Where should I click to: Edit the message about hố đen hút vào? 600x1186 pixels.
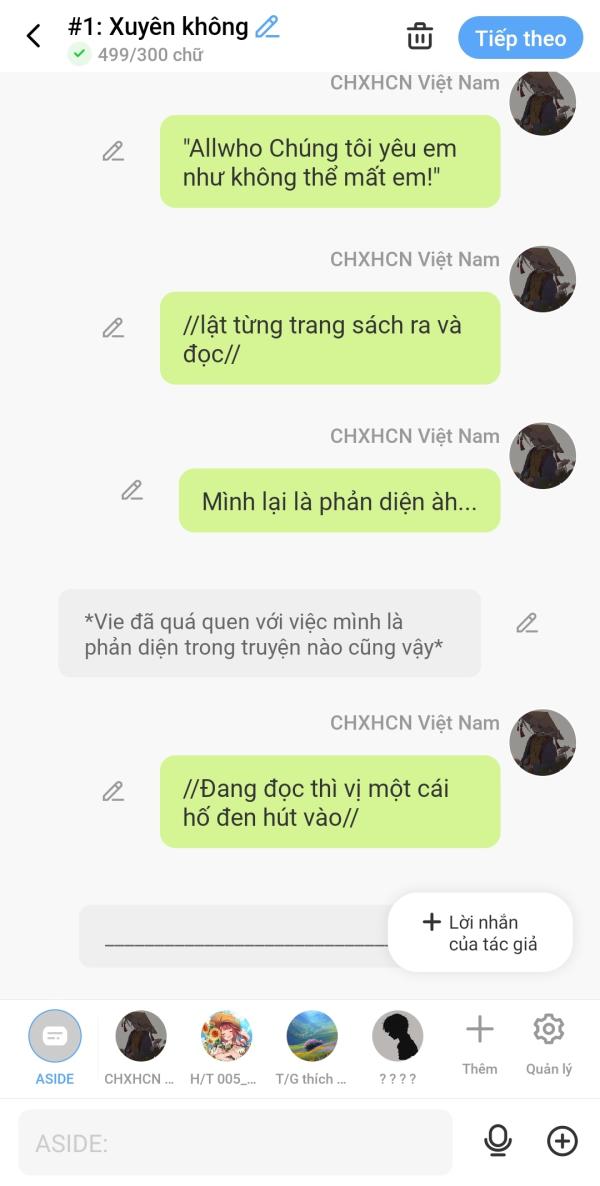[113, 792]
